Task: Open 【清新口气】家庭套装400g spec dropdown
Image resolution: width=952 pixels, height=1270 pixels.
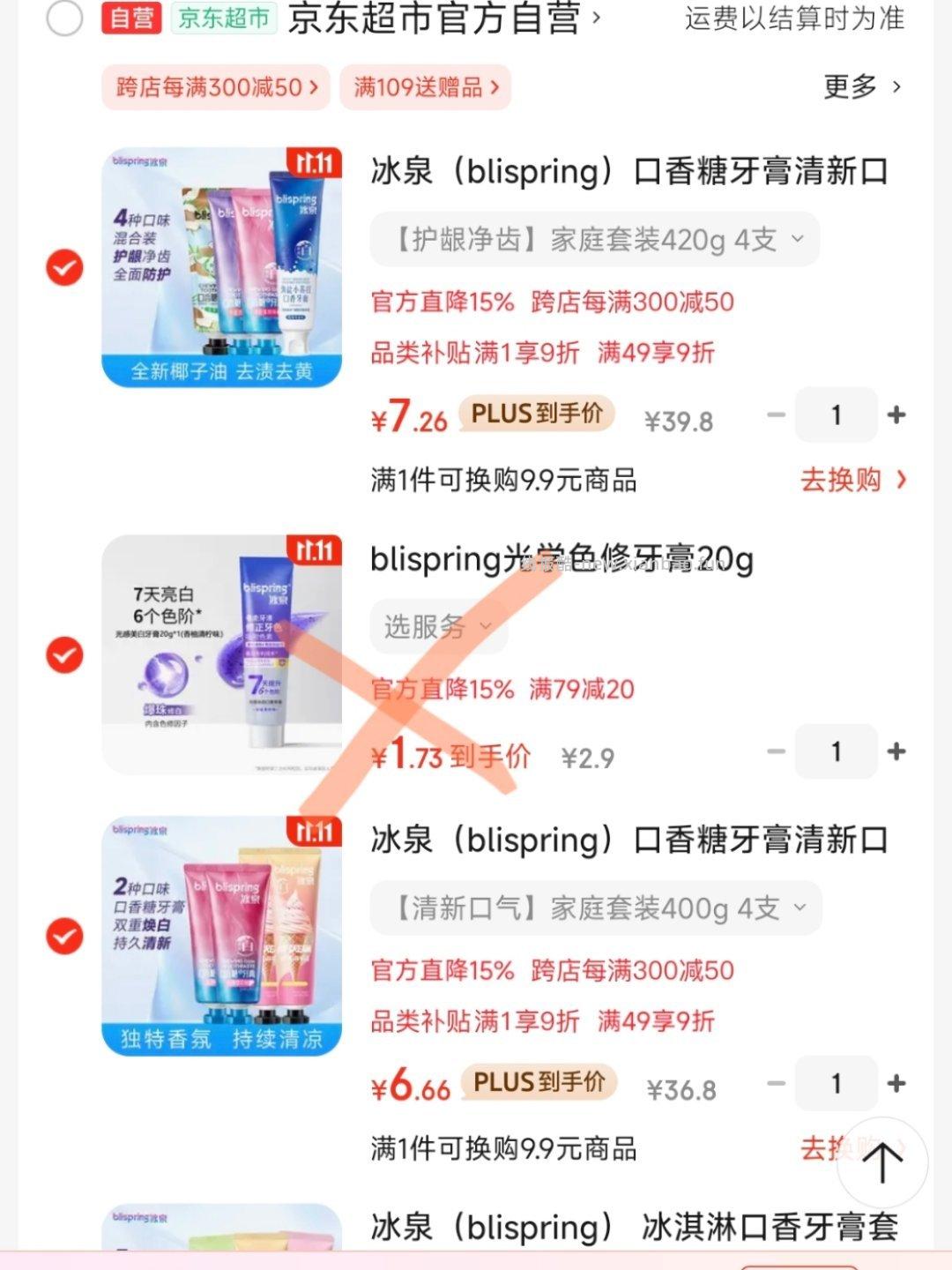Action: click(x=596, y=908)
